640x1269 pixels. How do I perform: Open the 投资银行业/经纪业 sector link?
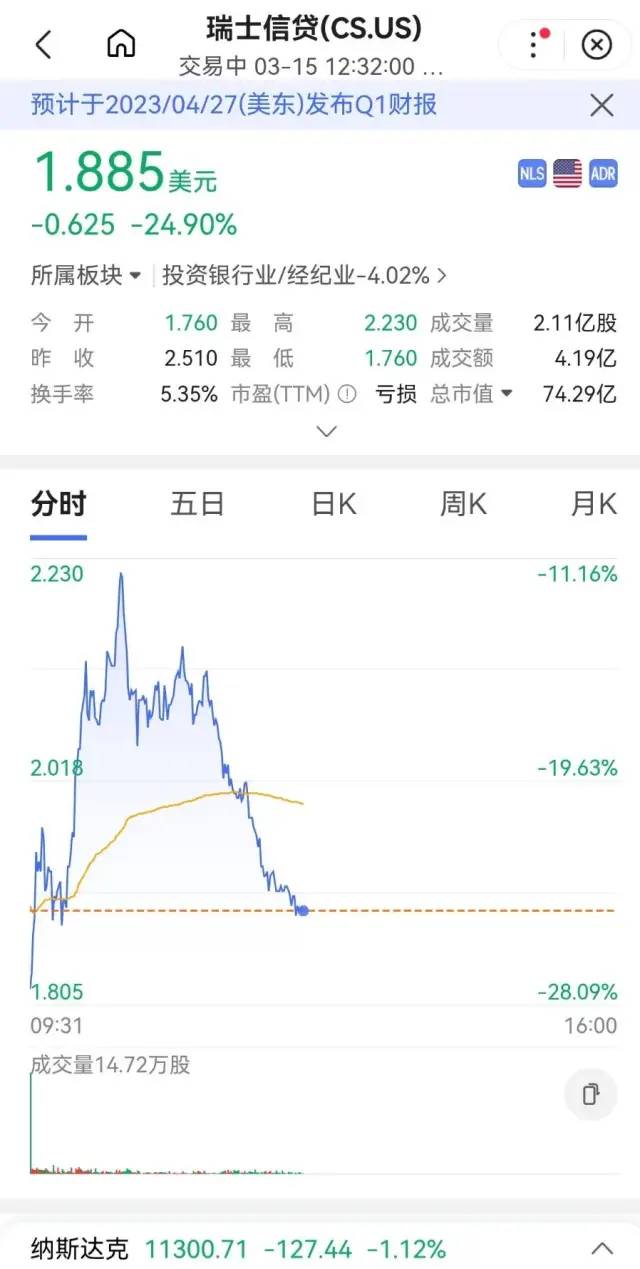pos(304,275)
